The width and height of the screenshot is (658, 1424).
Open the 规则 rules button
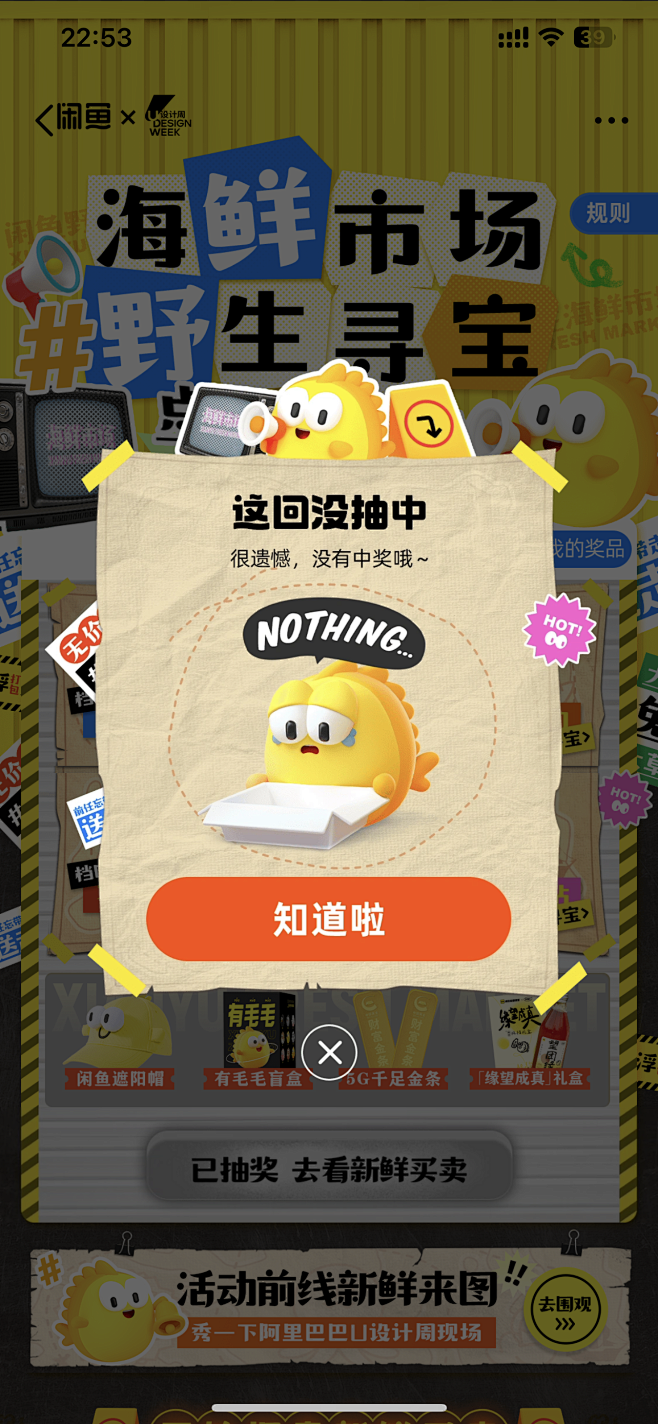point(607,213)
